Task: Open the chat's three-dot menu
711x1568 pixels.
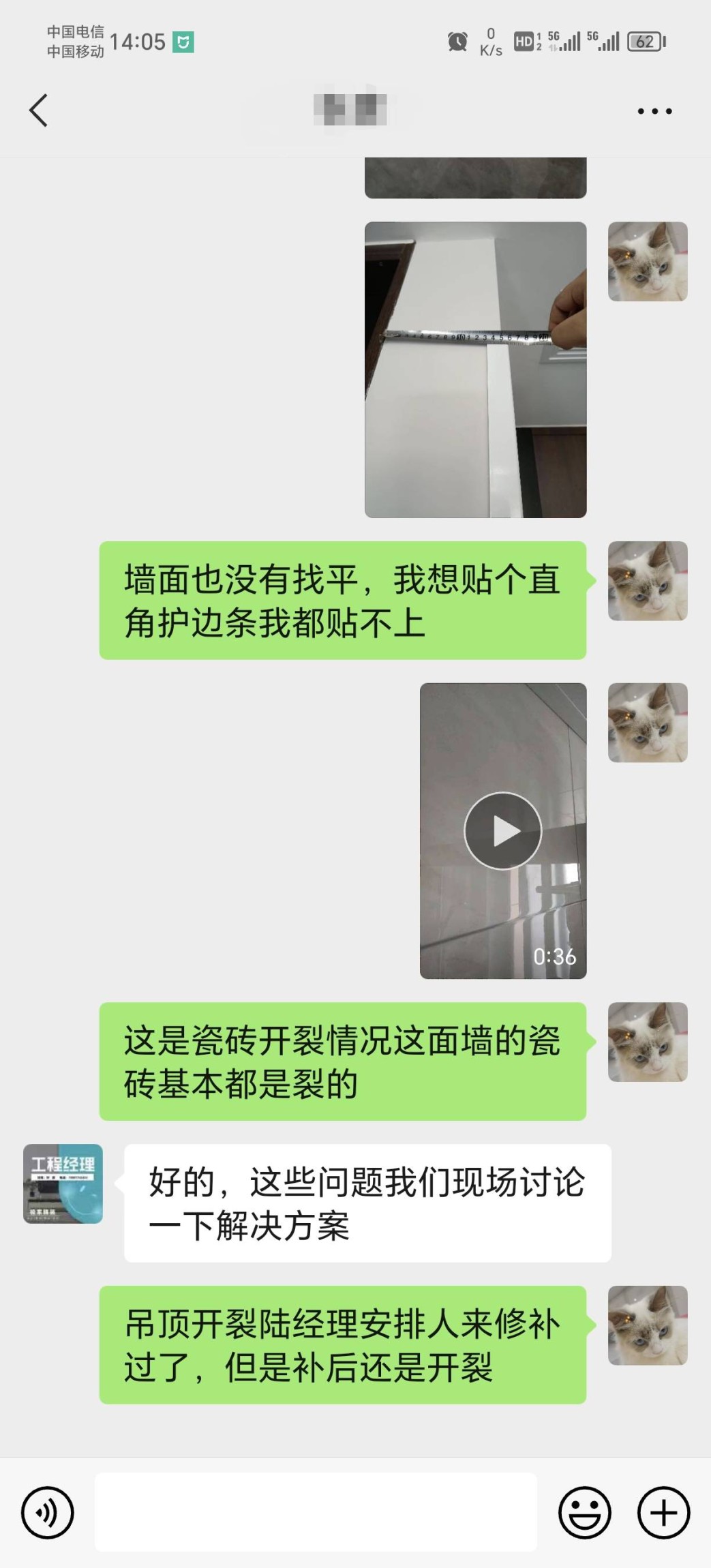Action: tap(654, 111)
